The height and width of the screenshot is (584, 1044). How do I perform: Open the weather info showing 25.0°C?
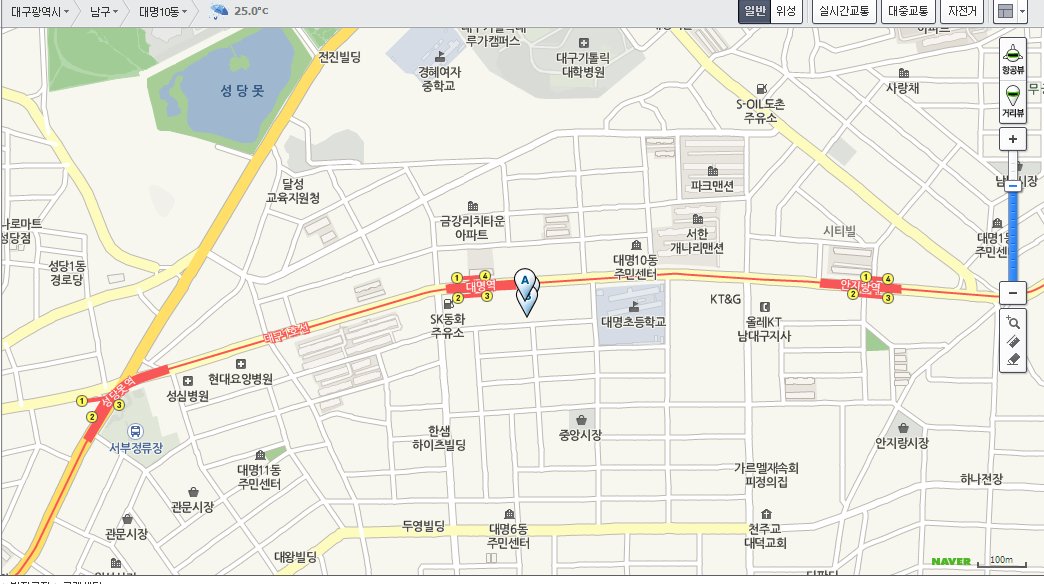pos(240,12)
